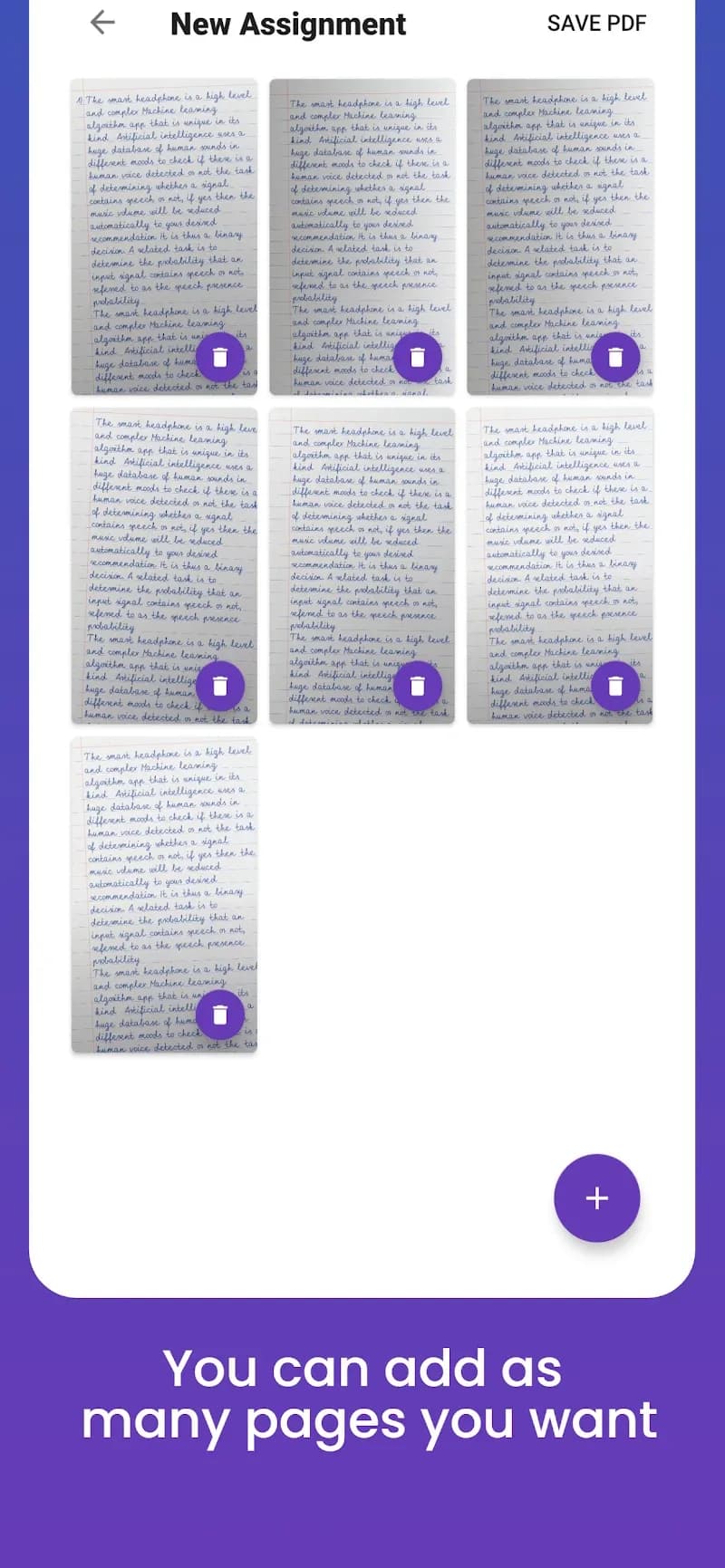Tap the back arrow to leave the assignment
The width and height of the screenshot is (725, 1568).
[101, 23]
